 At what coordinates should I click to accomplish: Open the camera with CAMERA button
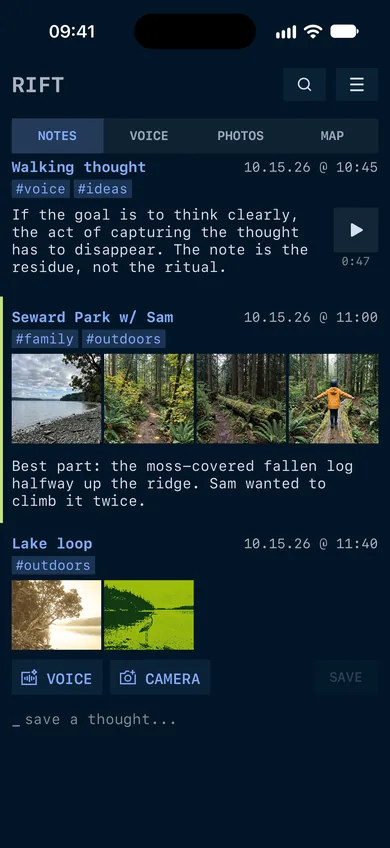point(160,678)
